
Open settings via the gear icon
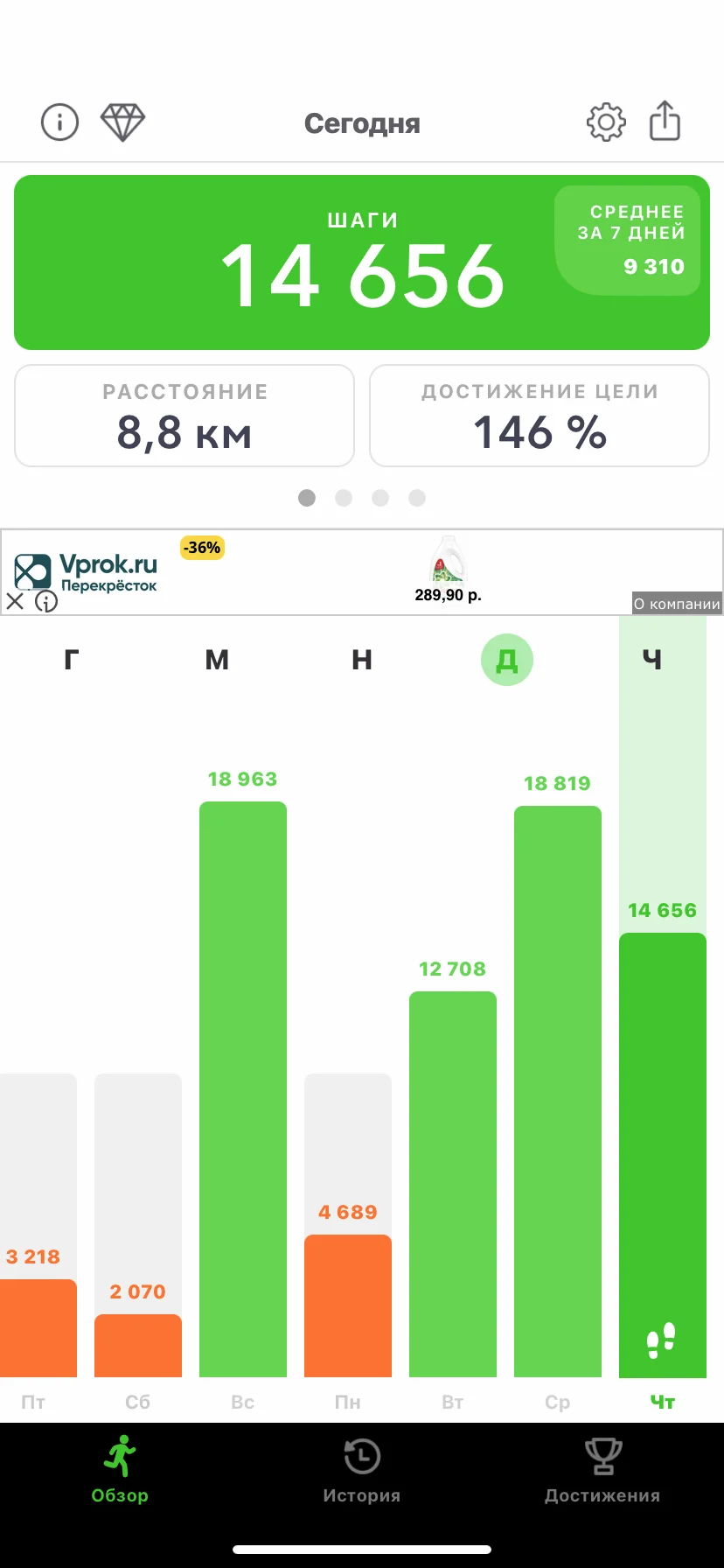tap(606, 122)
